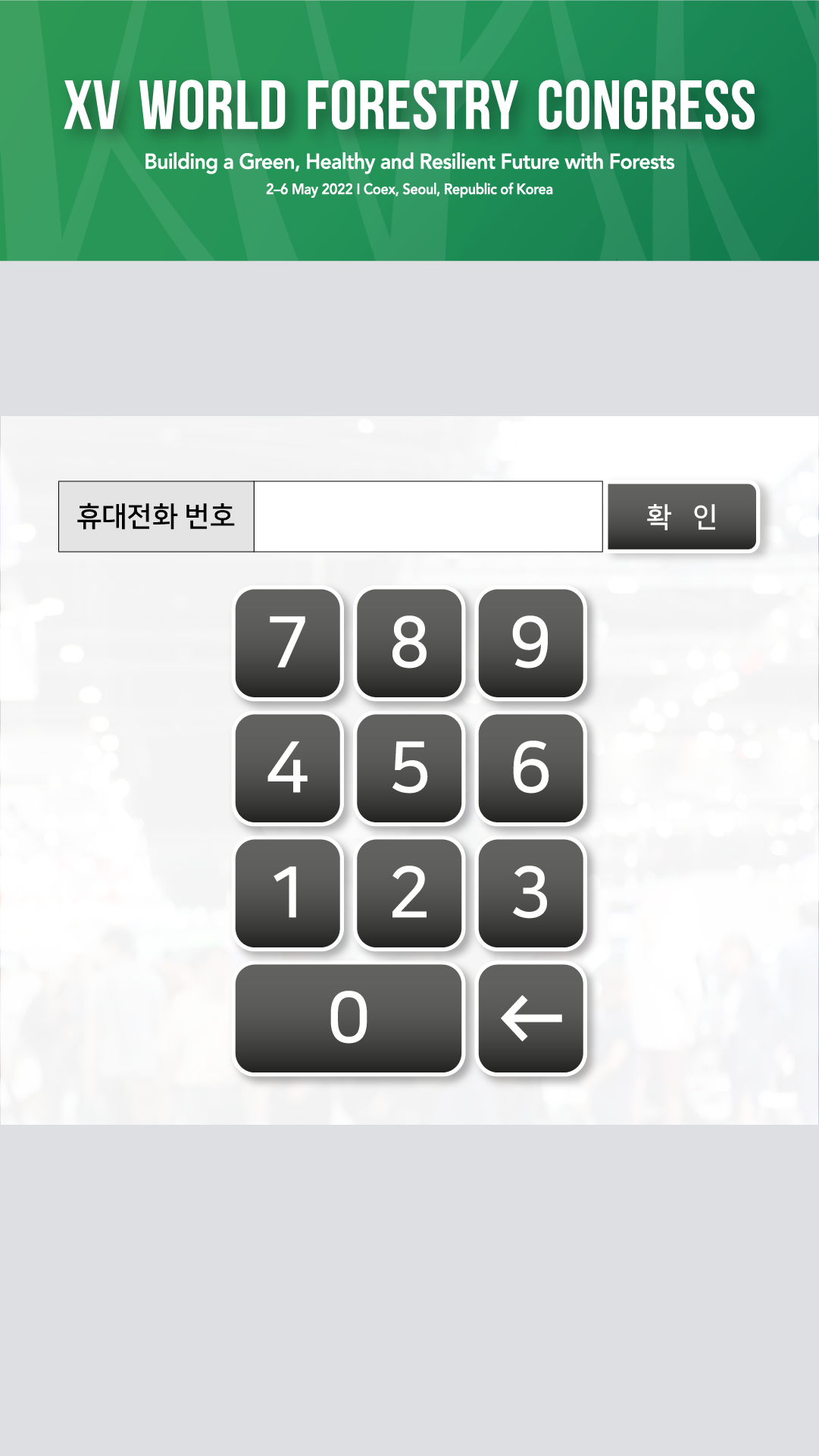Enter digit 9 on the keypad
Screen dimensions: 819x1456
point(530,643)
